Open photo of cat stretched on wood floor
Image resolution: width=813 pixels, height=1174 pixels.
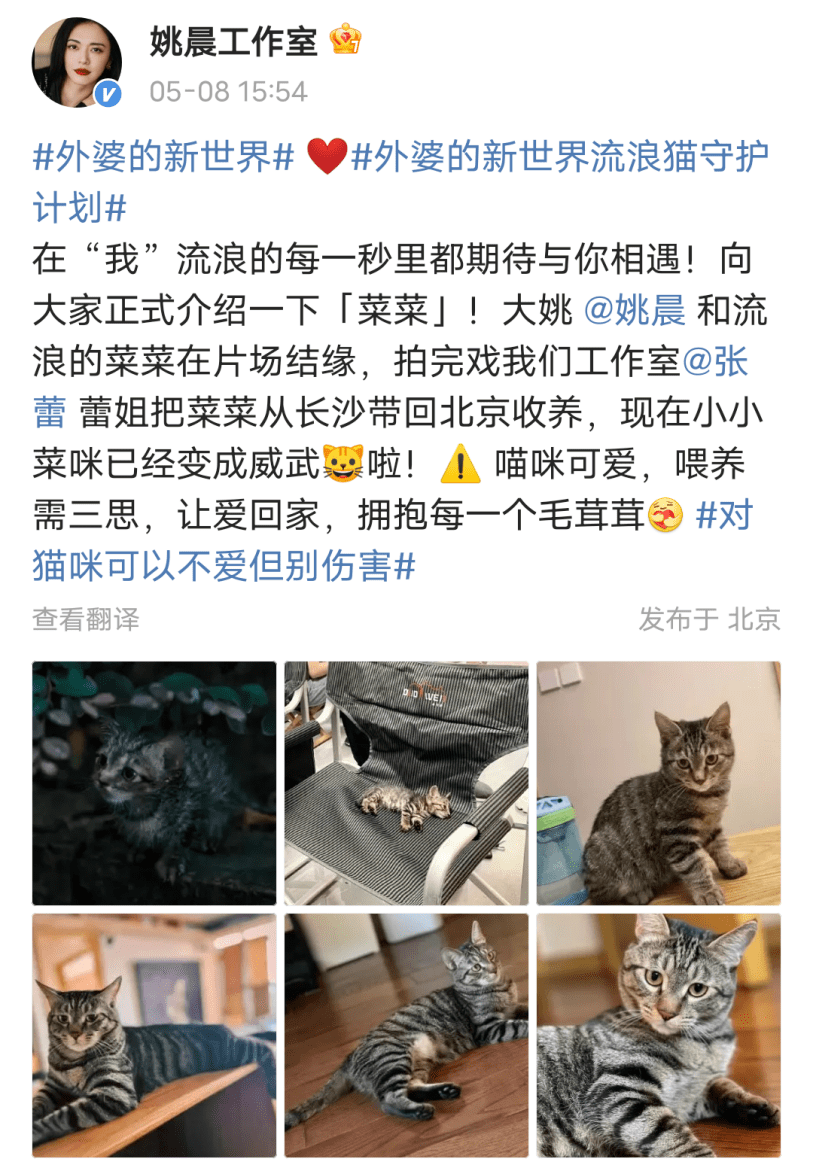(x=406, y=1035)
